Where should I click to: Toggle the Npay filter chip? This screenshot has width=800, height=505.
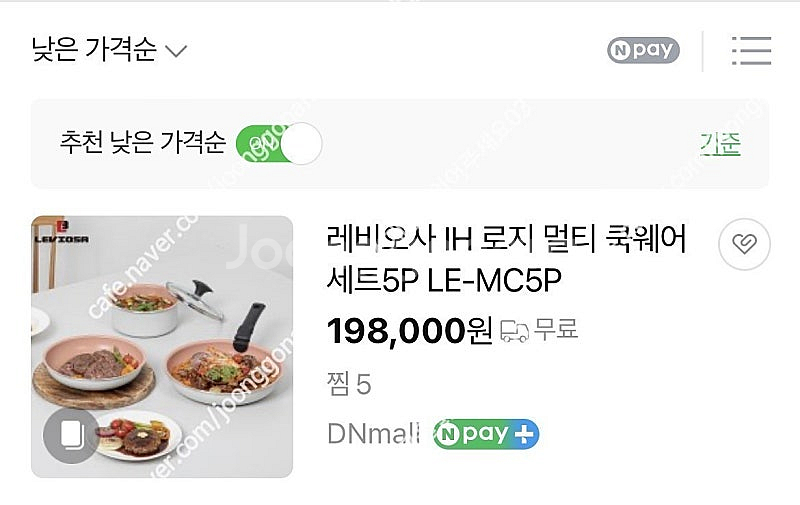[643, 50]
